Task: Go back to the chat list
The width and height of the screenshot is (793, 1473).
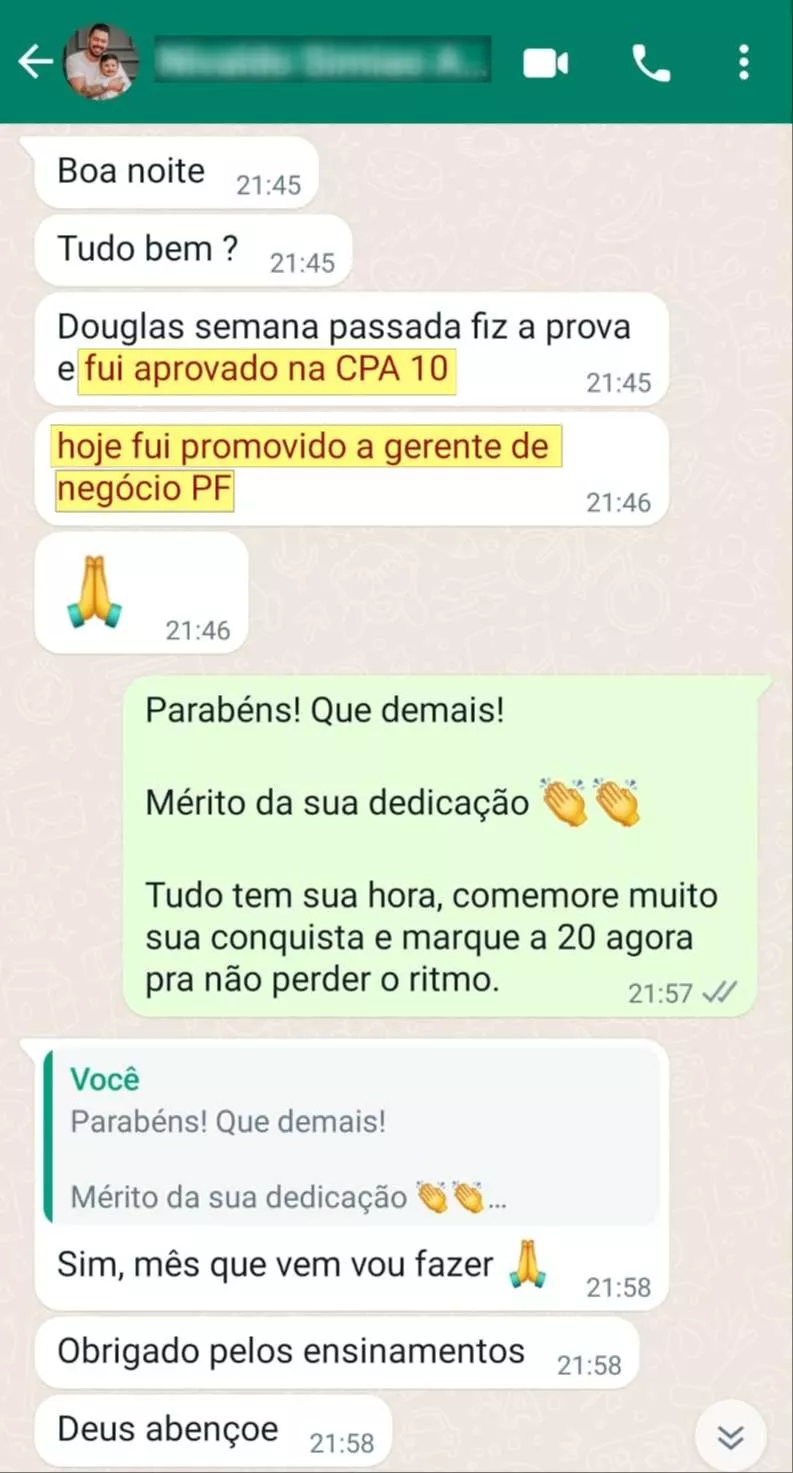Action: tap(34, 62)
